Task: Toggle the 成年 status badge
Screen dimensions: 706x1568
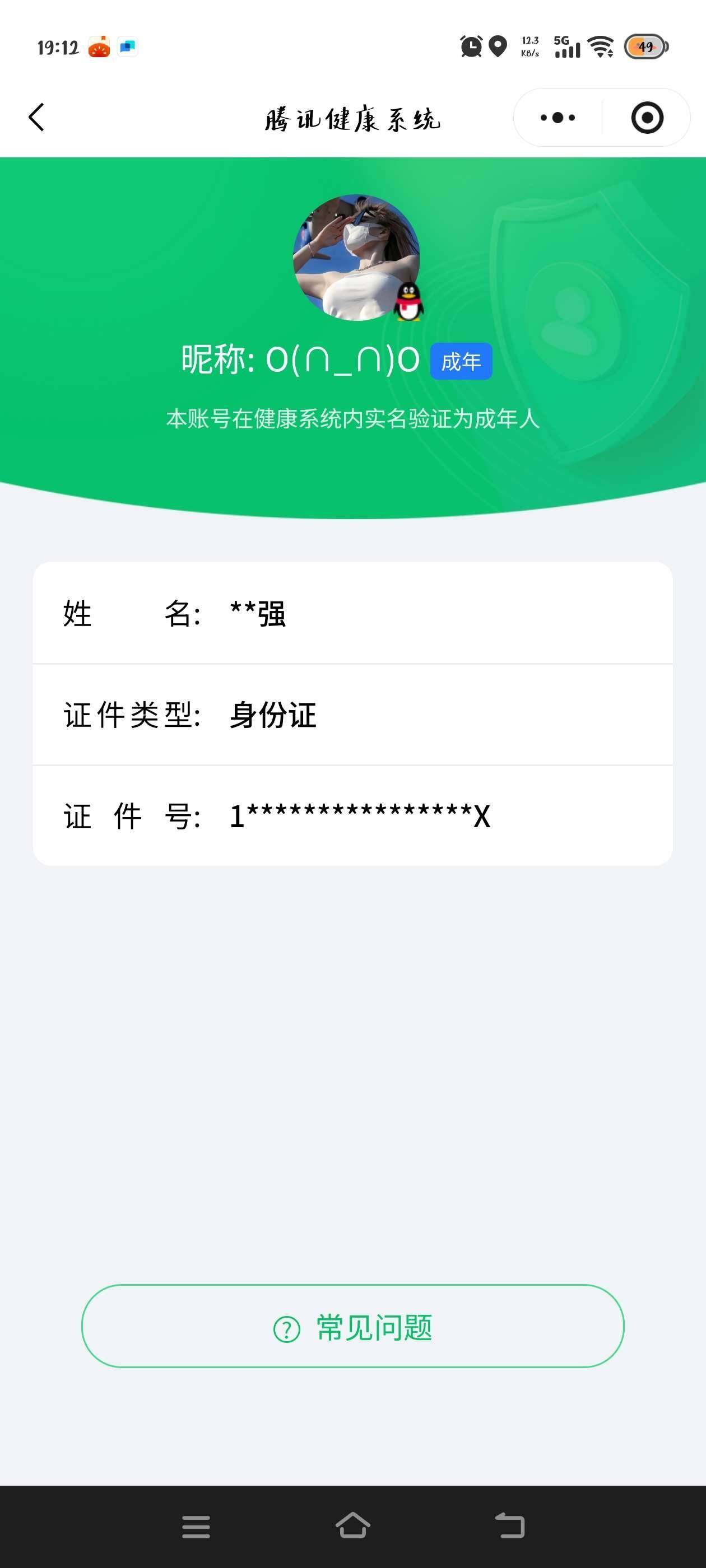Action: pyautogui.click(x=461, y=362)
